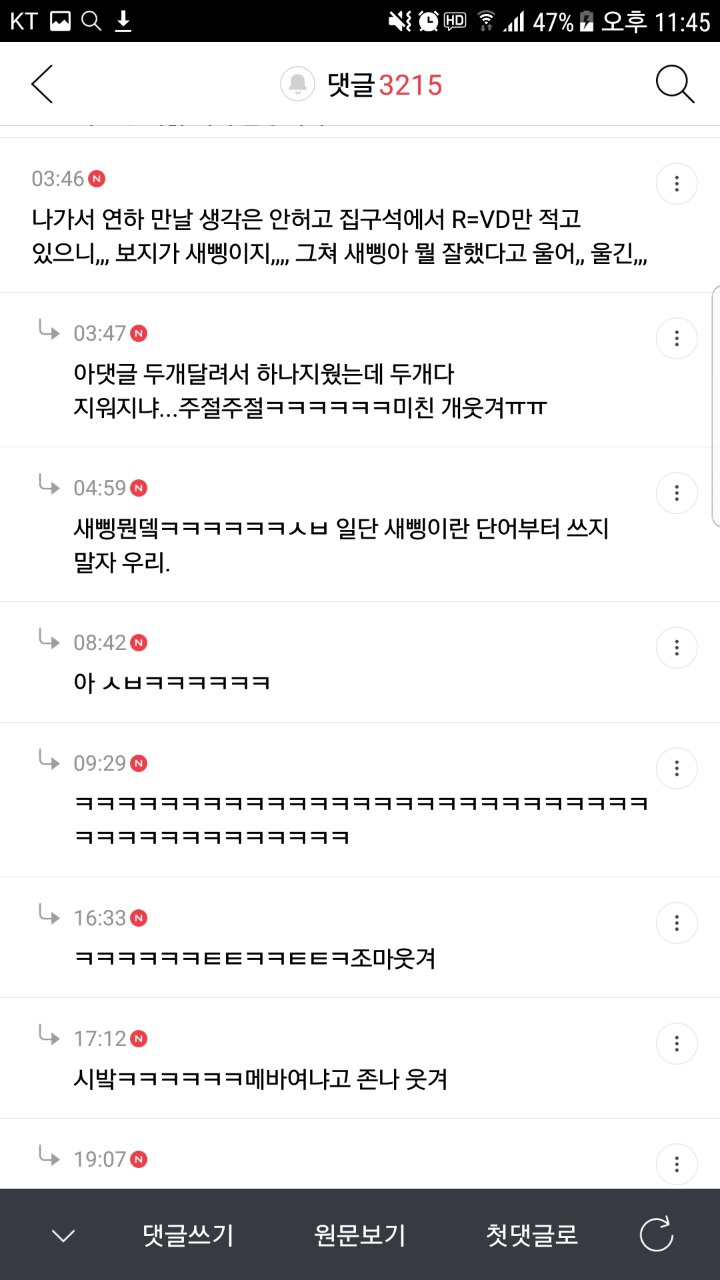Image resolution: width=720 pixels, height=1280 pixels.
Task: Open more options for the 17:12 reply
Action: pos(677,1043)
